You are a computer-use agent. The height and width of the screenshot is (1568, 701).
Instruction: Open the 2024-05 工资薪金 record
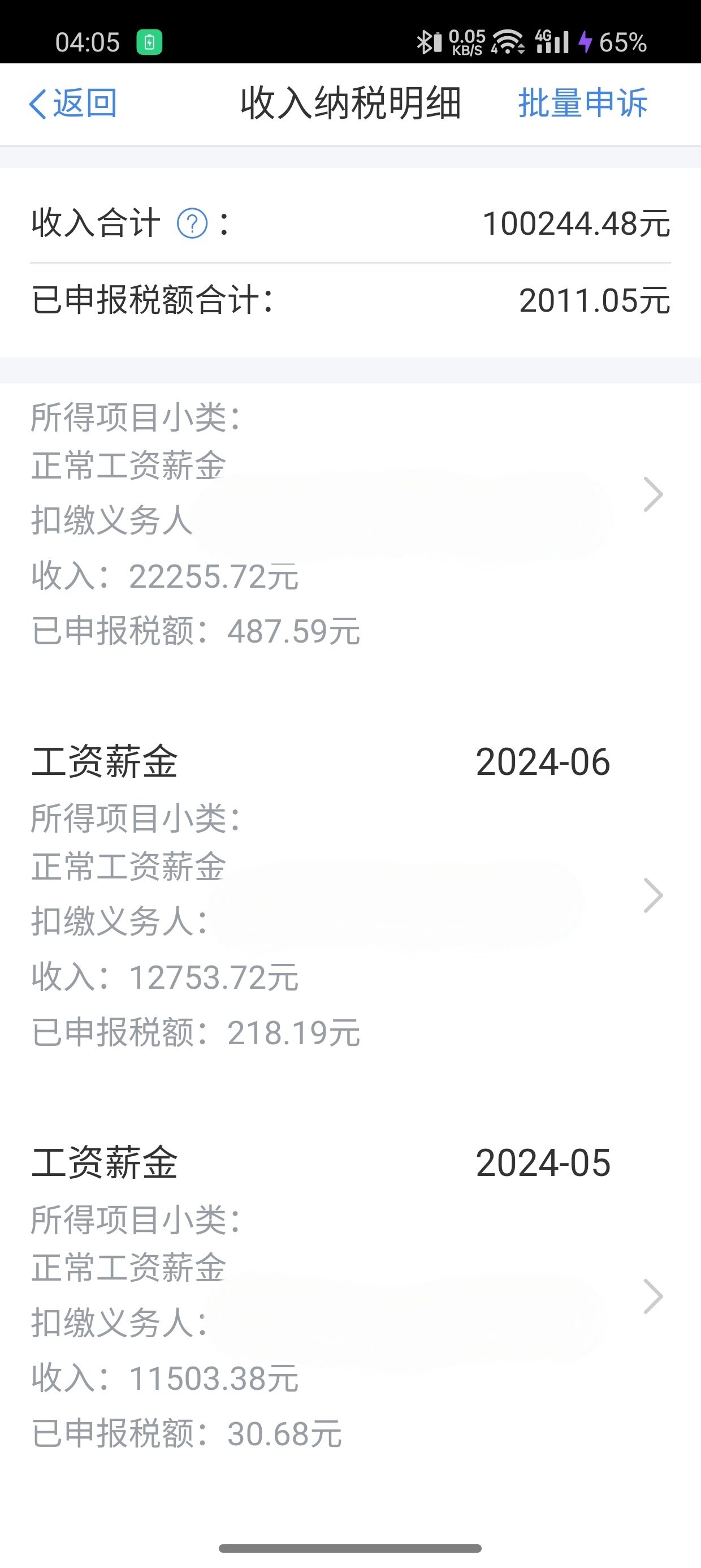(x=350, y=1296)
